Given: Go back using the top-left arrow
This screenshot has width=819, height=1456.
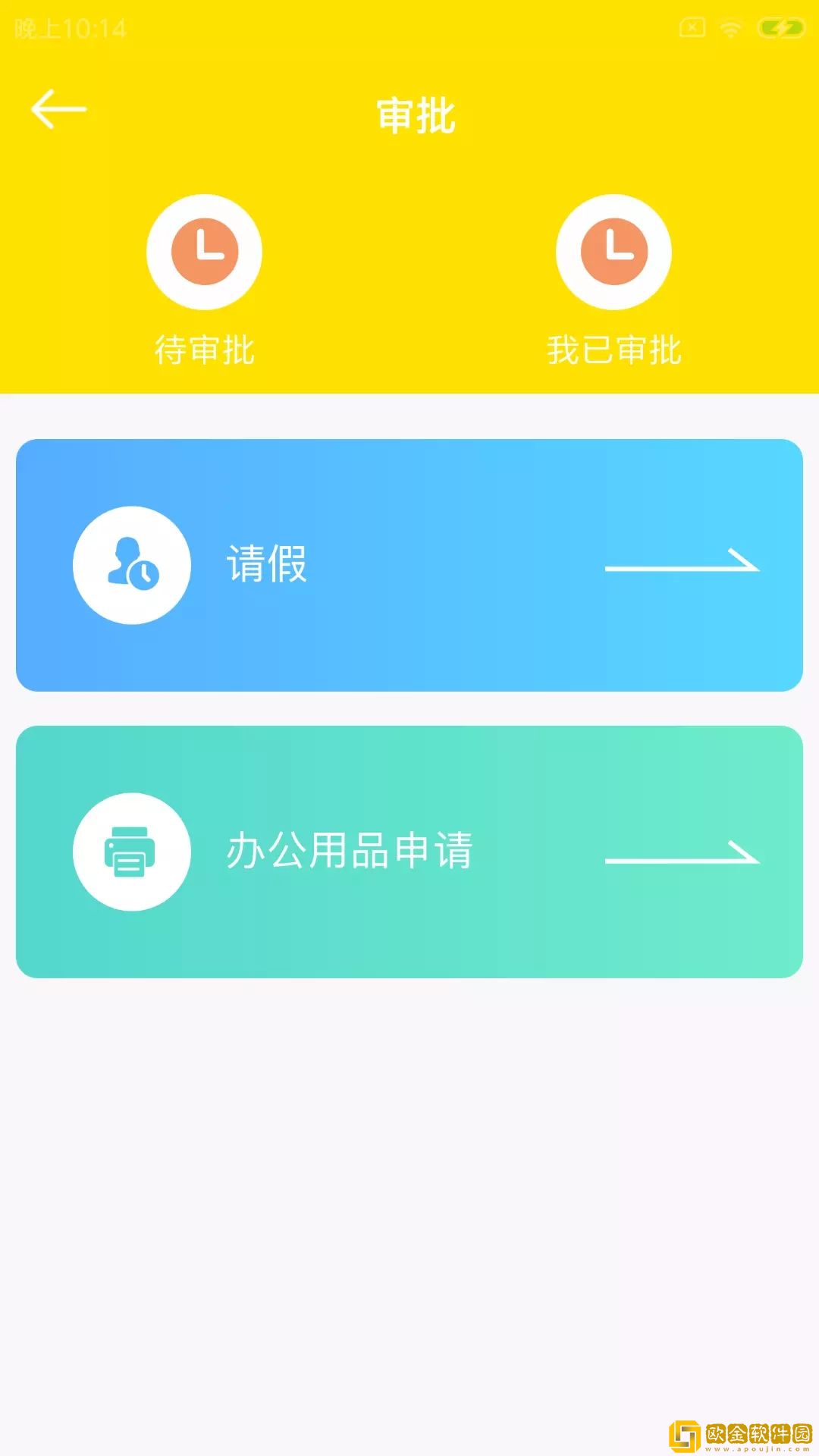Looking at the screenshot, I should (58, 110).
